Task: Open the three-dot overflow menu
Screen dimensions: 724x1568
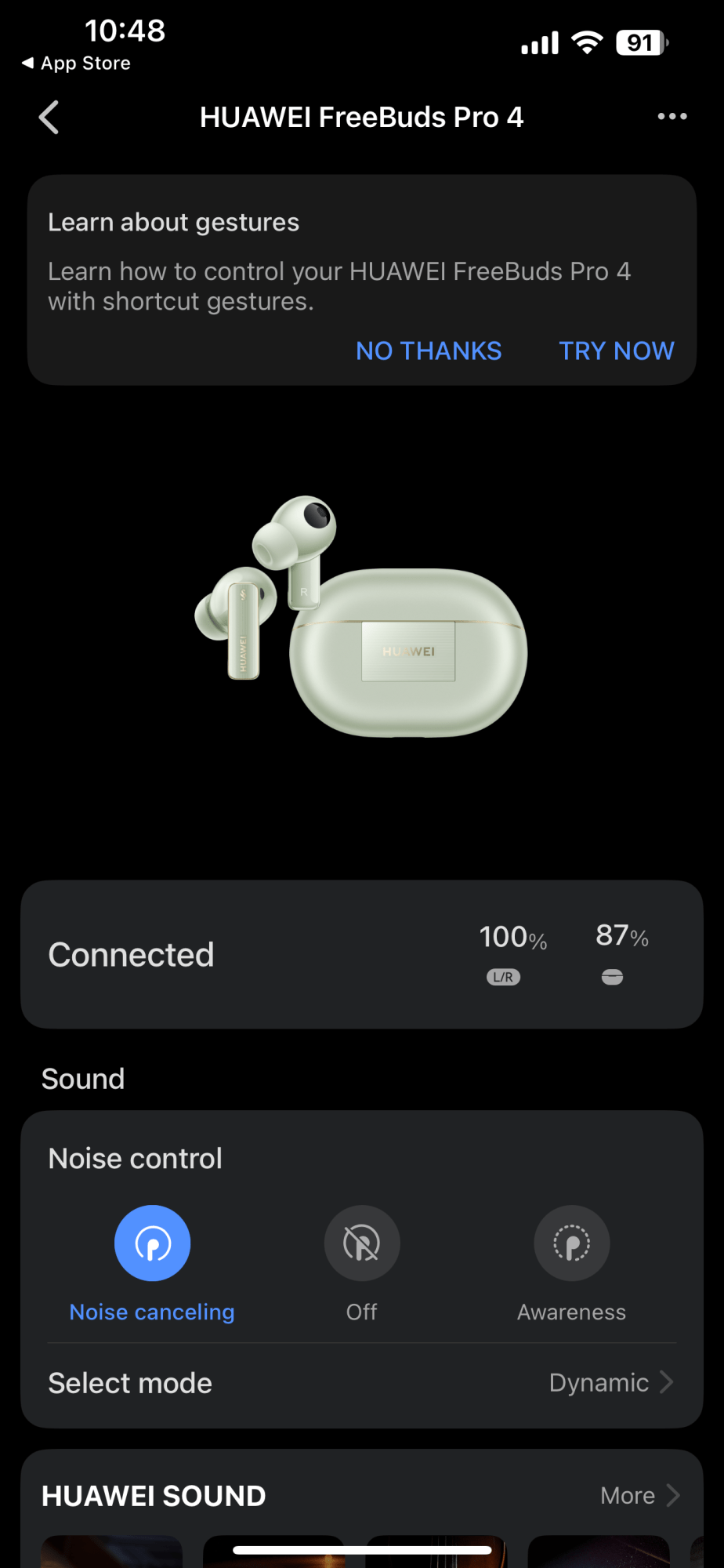Action: tap(672, 117)
